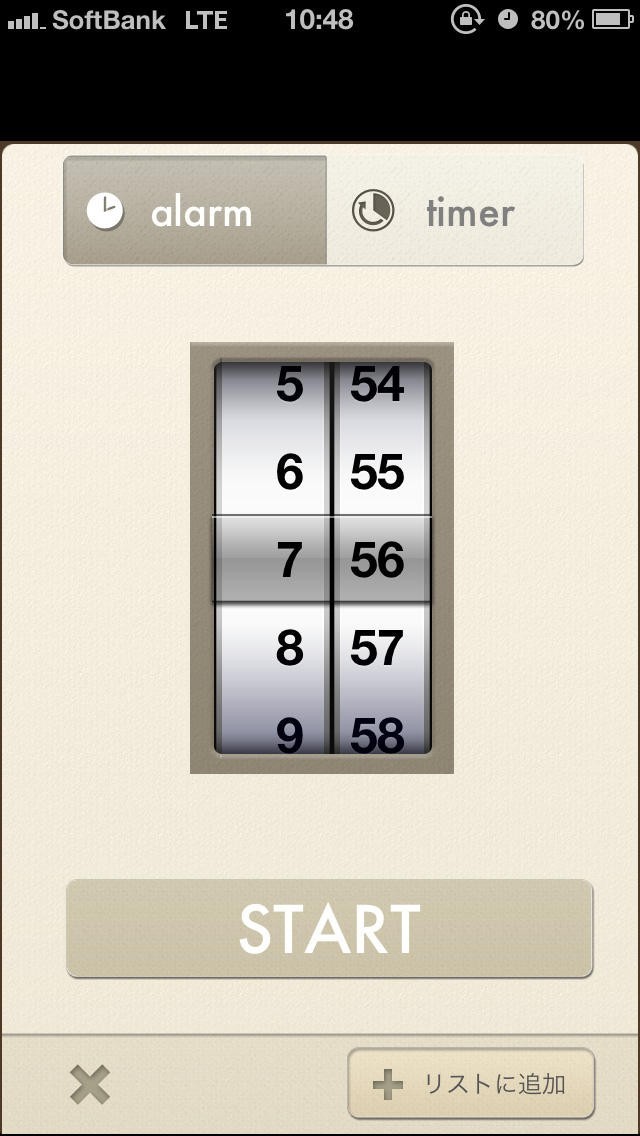640x1136 pixels.
Task: Close the screen with the X icon
Action: click(90, 1085)
